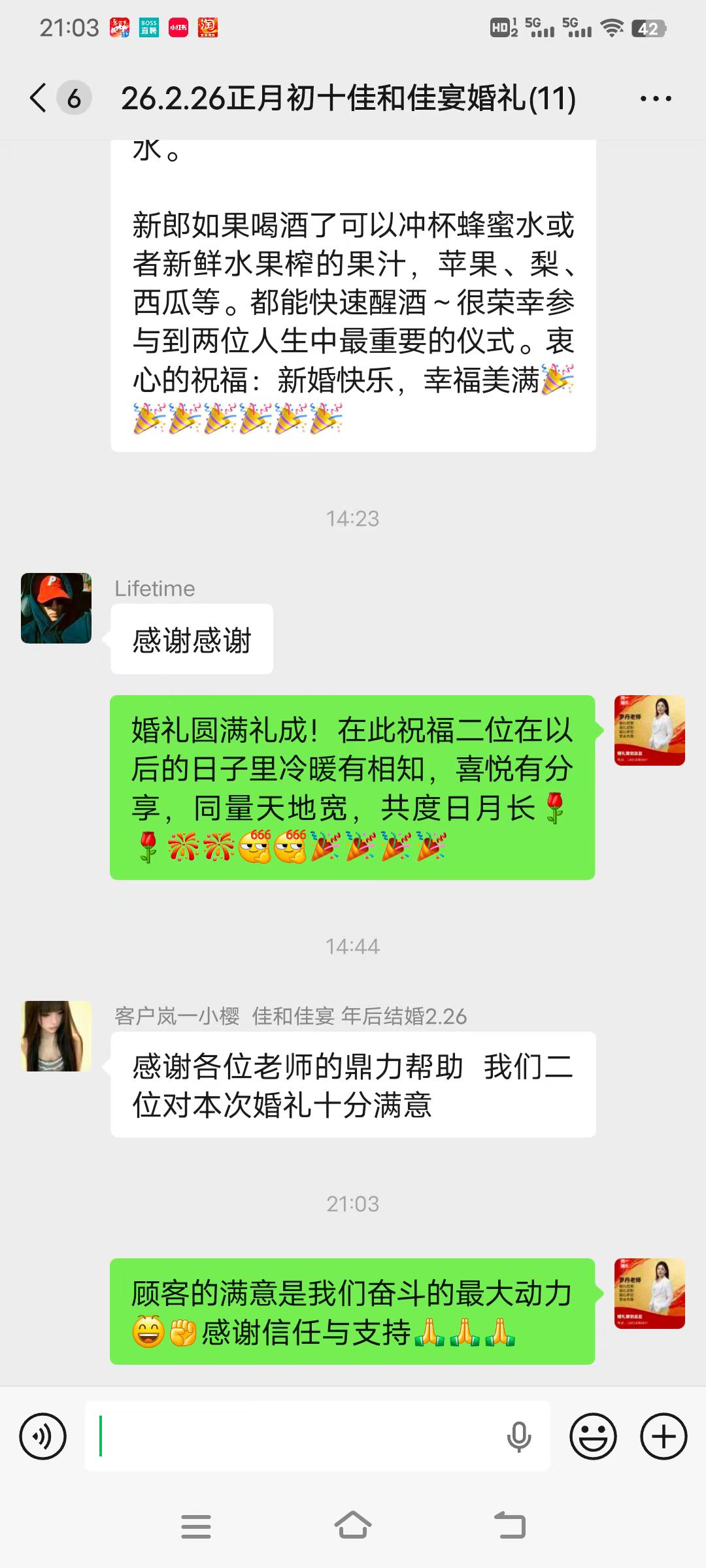Open the system recent apps menu
The height and width of the screenshot is (1568, 706).
(x=196, y=1526)
